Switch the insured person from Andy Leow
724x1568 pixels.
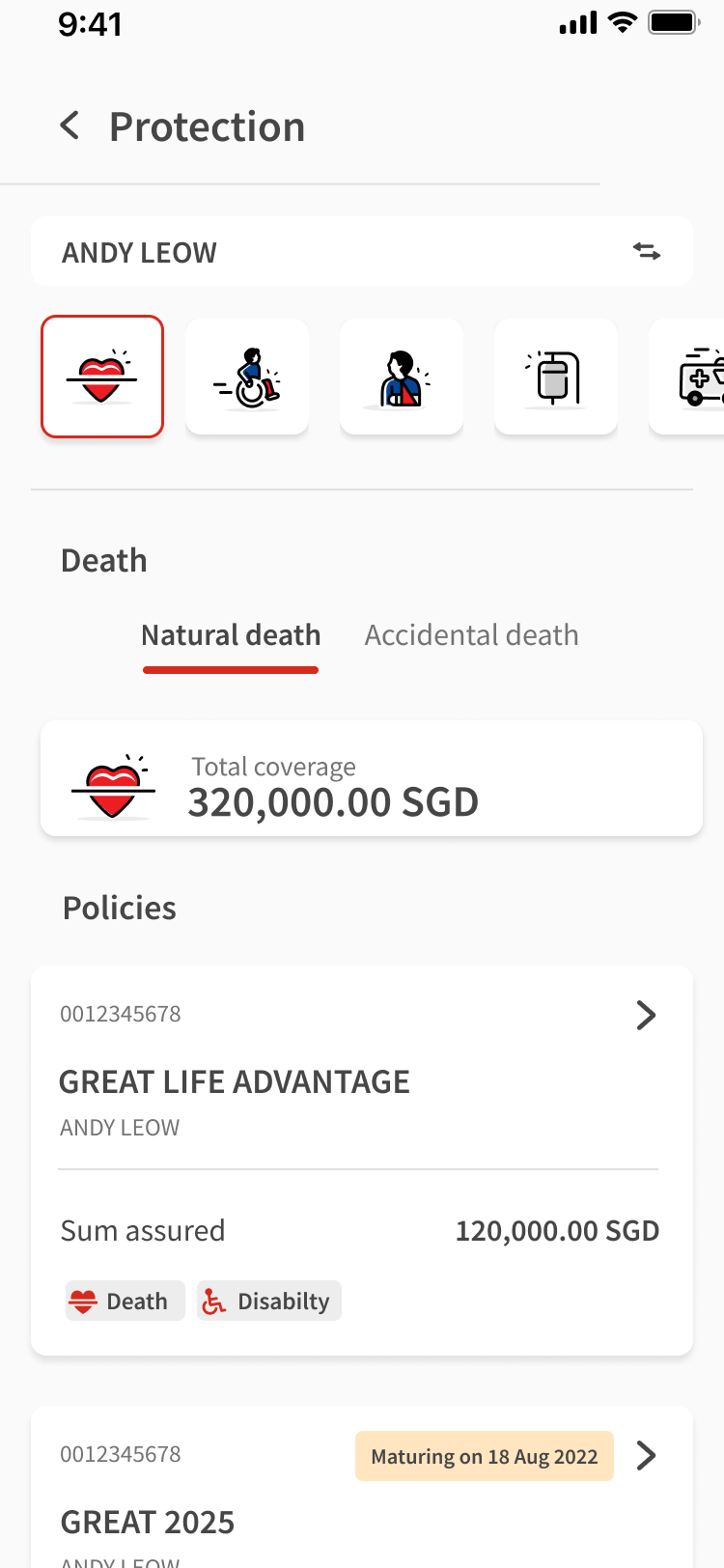[646, 252]
